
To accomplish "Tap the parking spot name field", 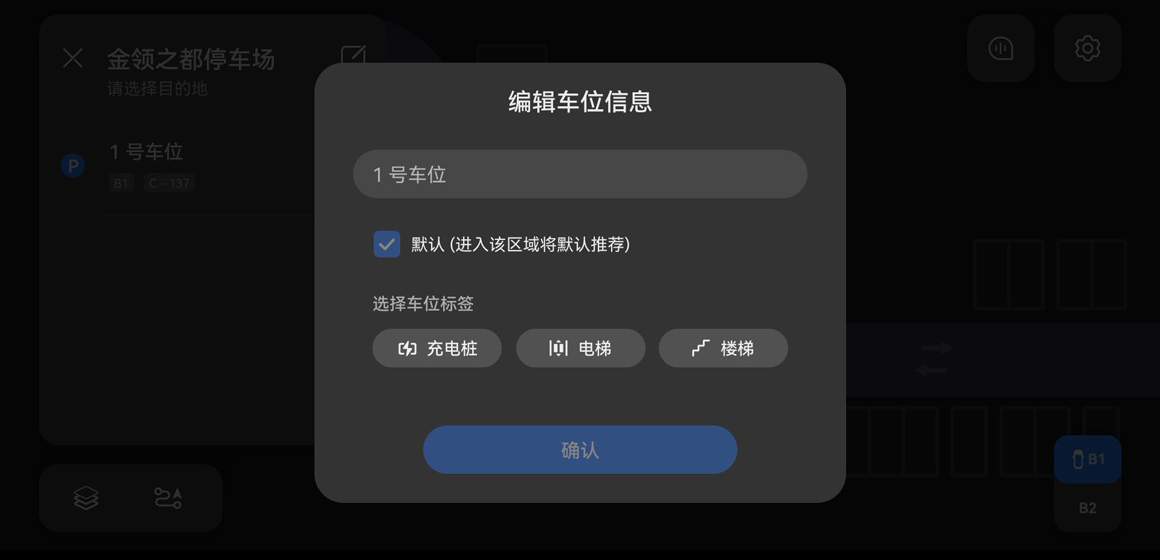I will pyautogui.click(x=579, y=174).
